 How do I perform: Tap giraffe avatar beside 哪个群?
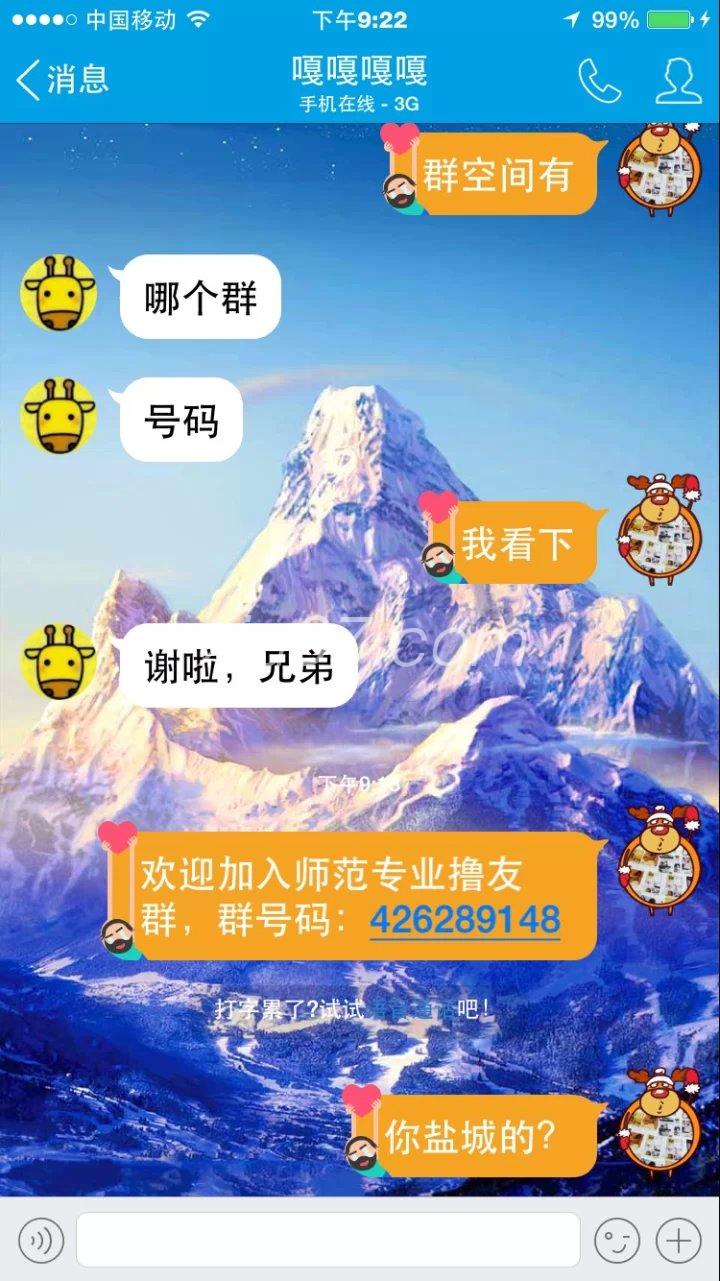point(59,293)
